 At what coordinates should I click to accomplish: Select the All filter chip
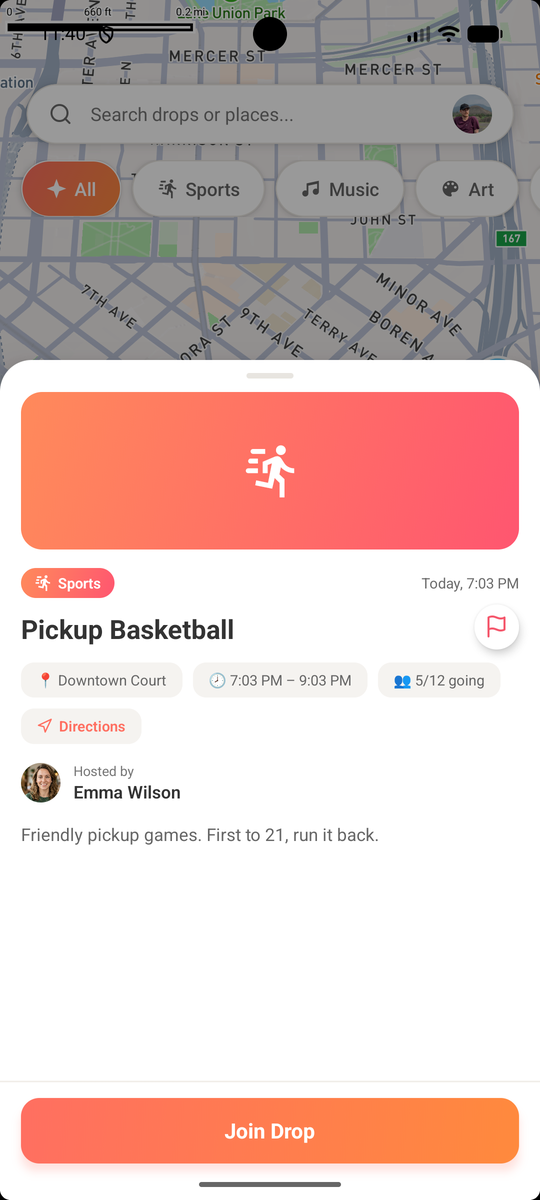pos(71,189)
